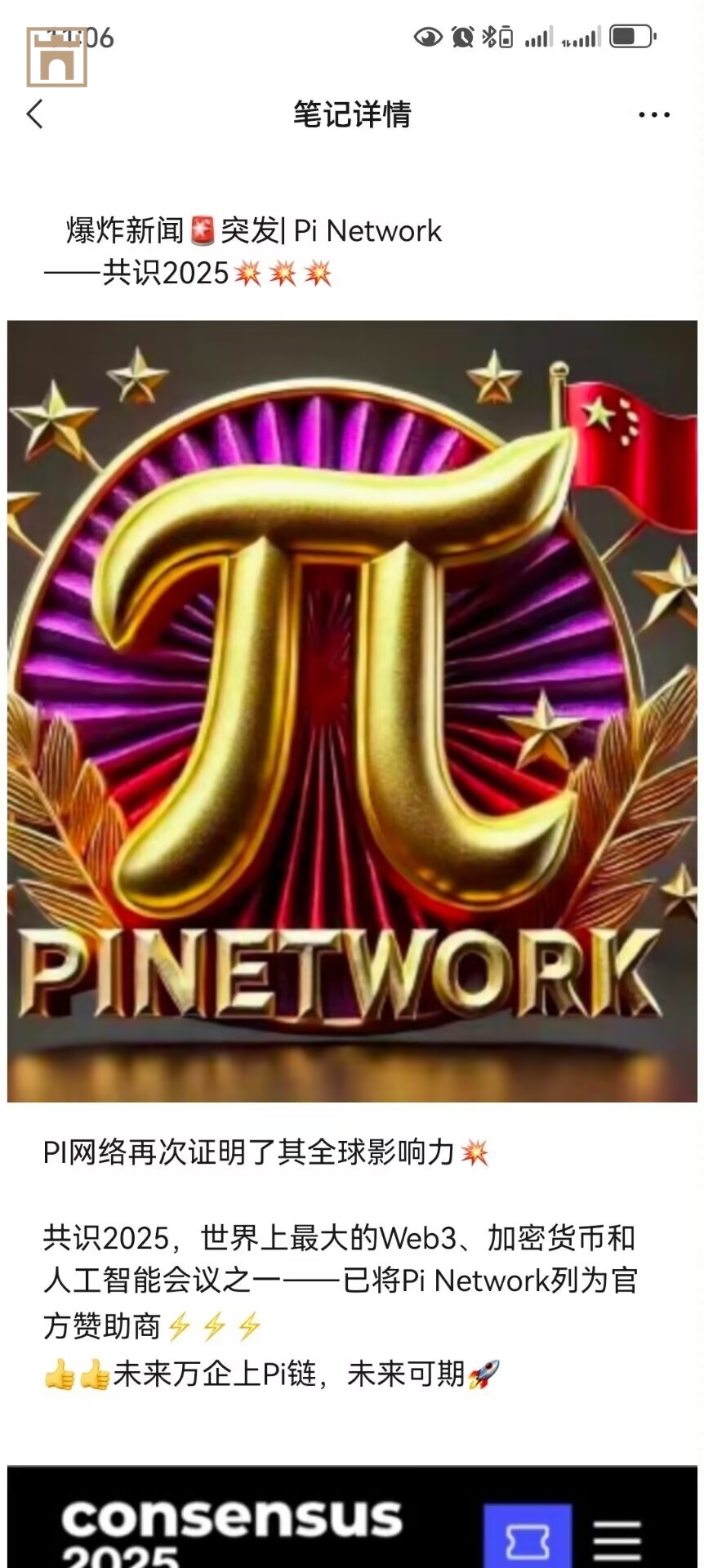Open the golden Pi Network image
704x1568 pixels.
point(352,710)
